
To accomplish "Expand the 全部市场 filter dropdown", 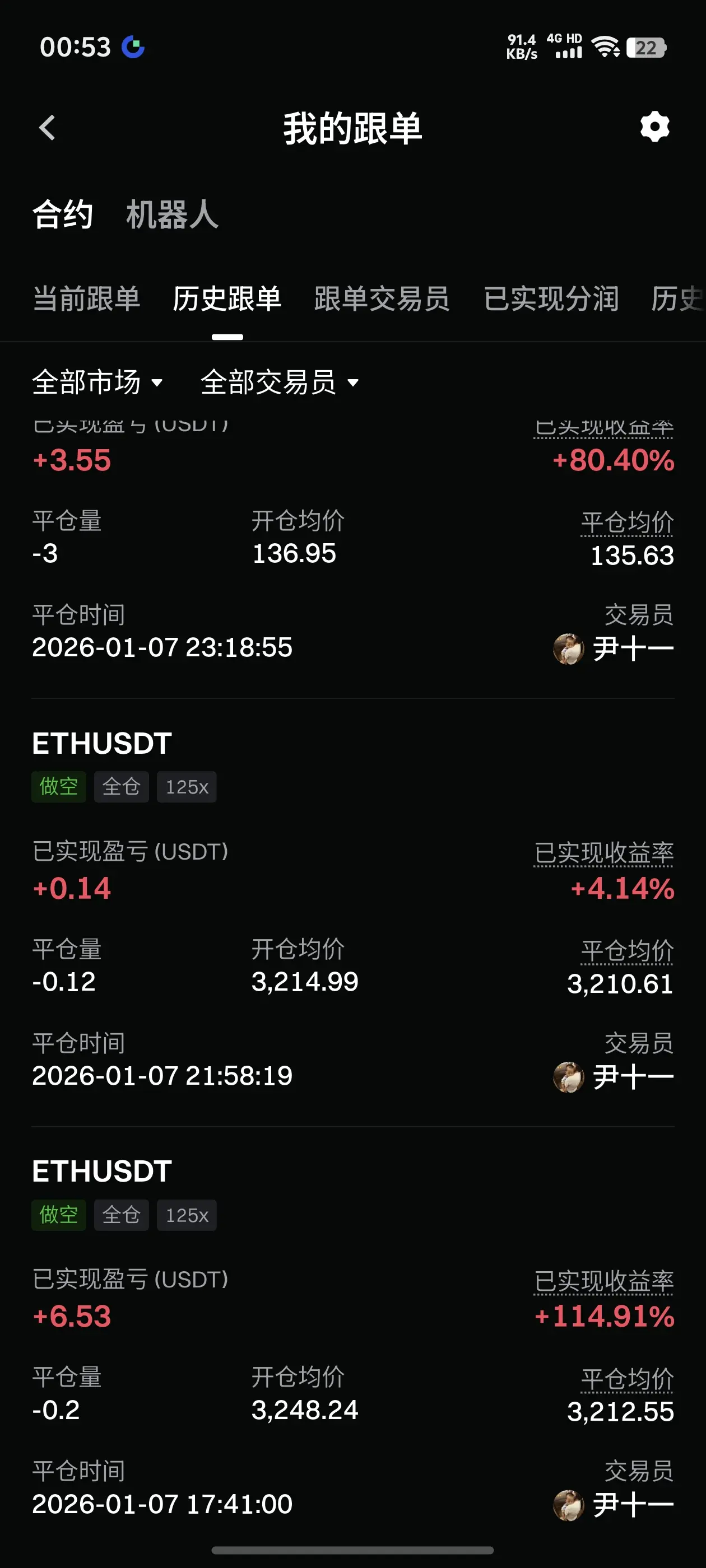I will click(x=97, y=383).
